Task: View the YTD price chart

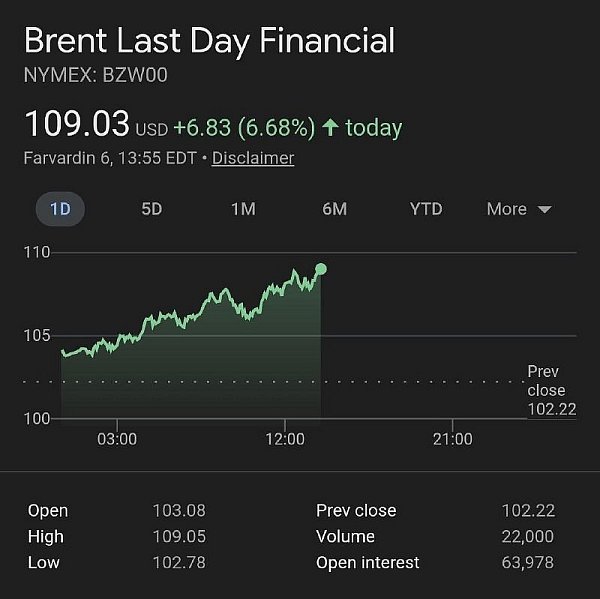Action: pyautogui.click(x=426, y=209)
